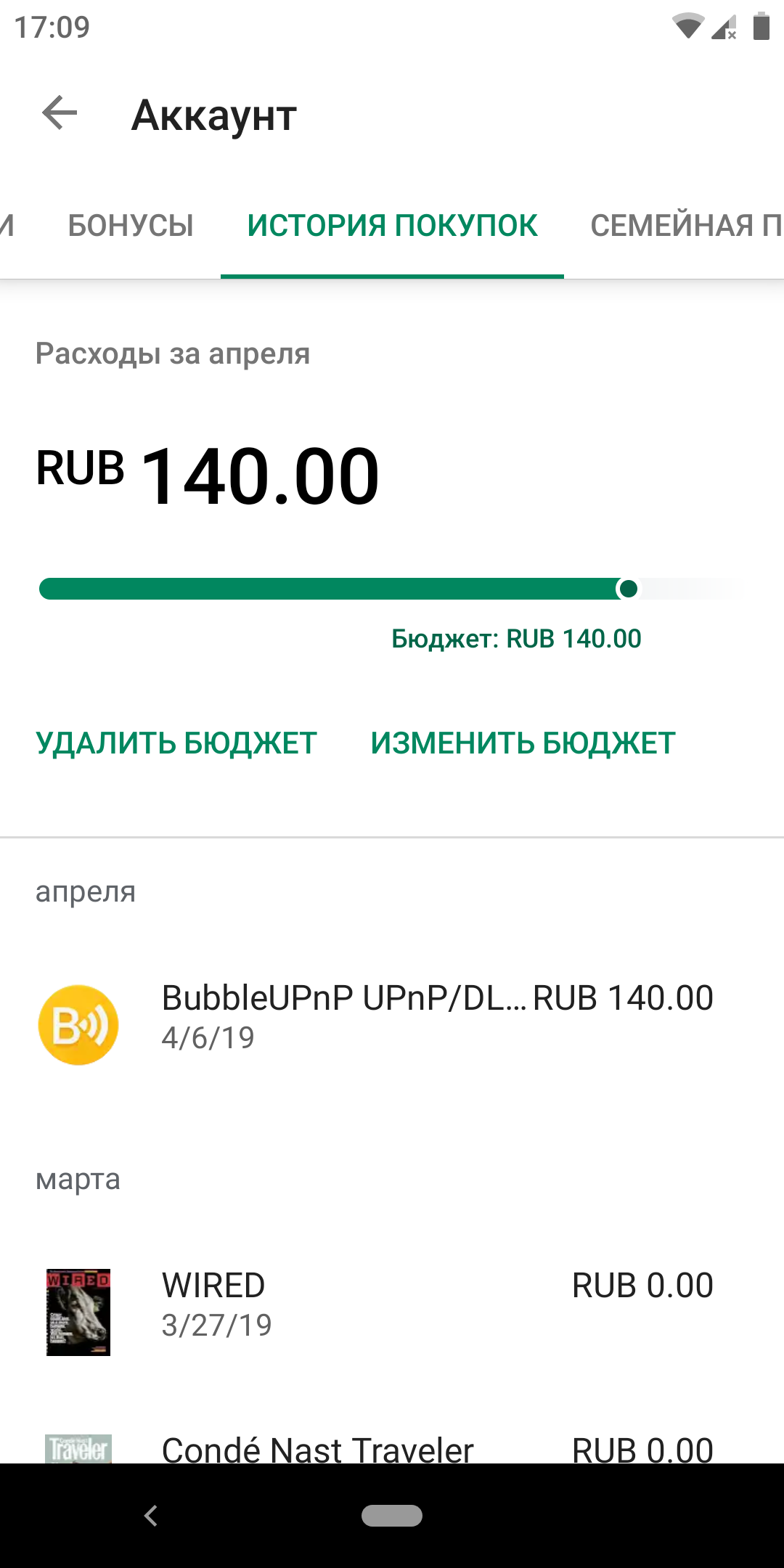Tap the system back button
This screenshot has height=1568, width=784.
tap(151, 1516)
